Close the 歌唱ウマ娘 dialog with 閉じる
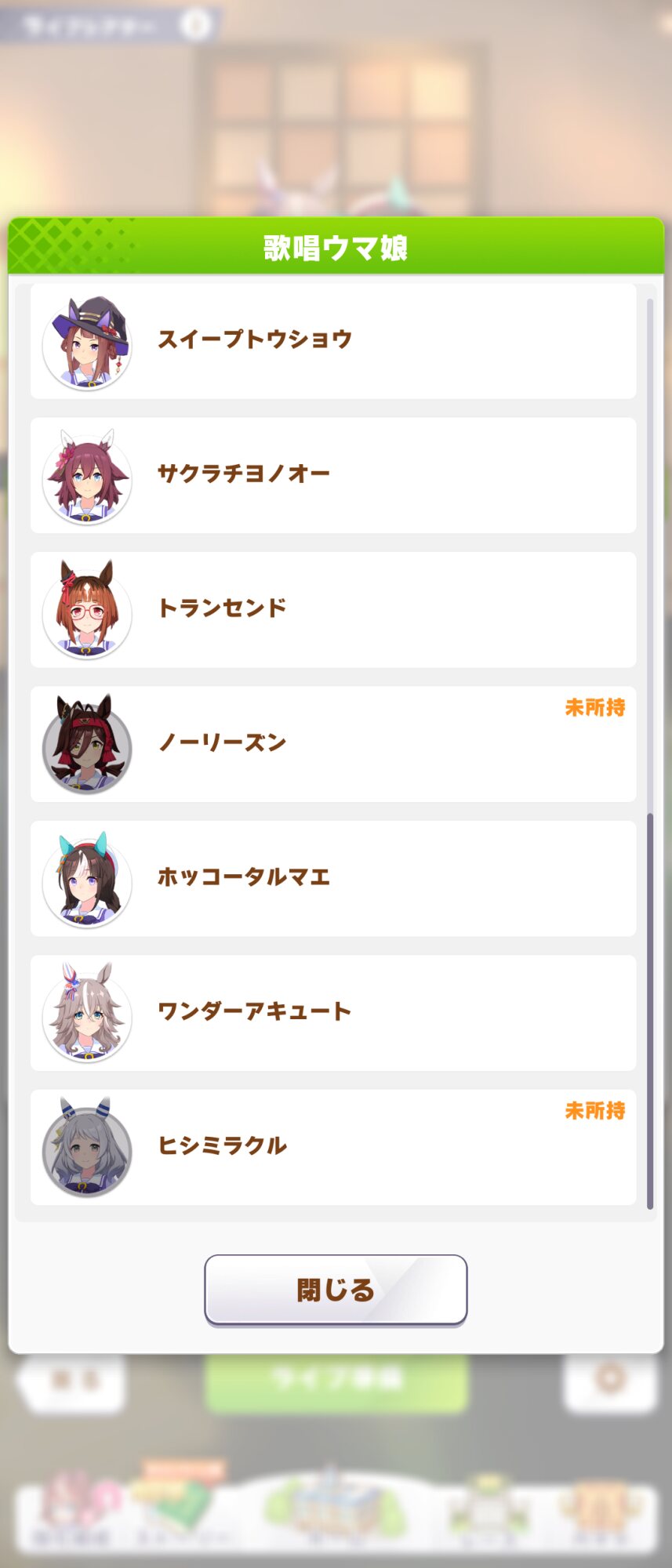This screenshot has height=1568, width=672. click(336, 1290)
